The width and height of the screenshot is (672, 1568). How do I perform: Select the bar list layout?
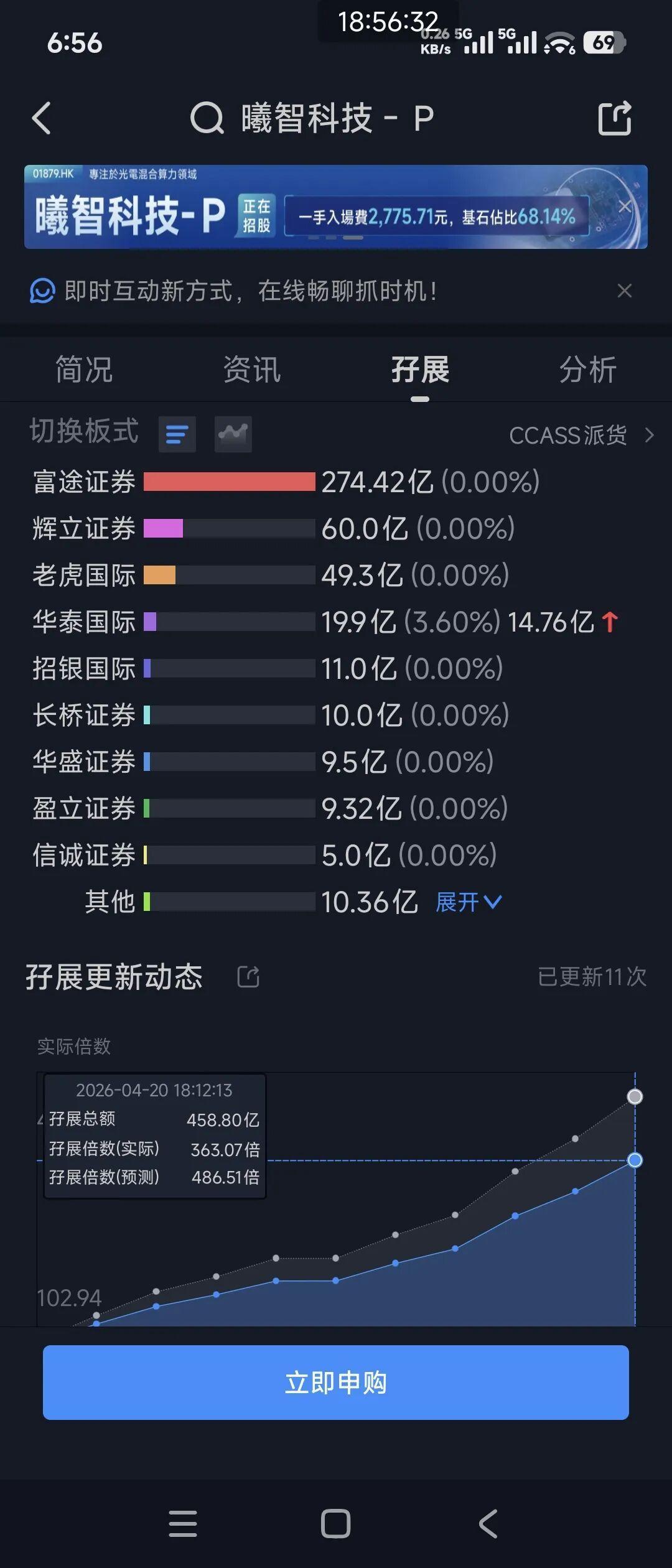click(x=177, y=434)
